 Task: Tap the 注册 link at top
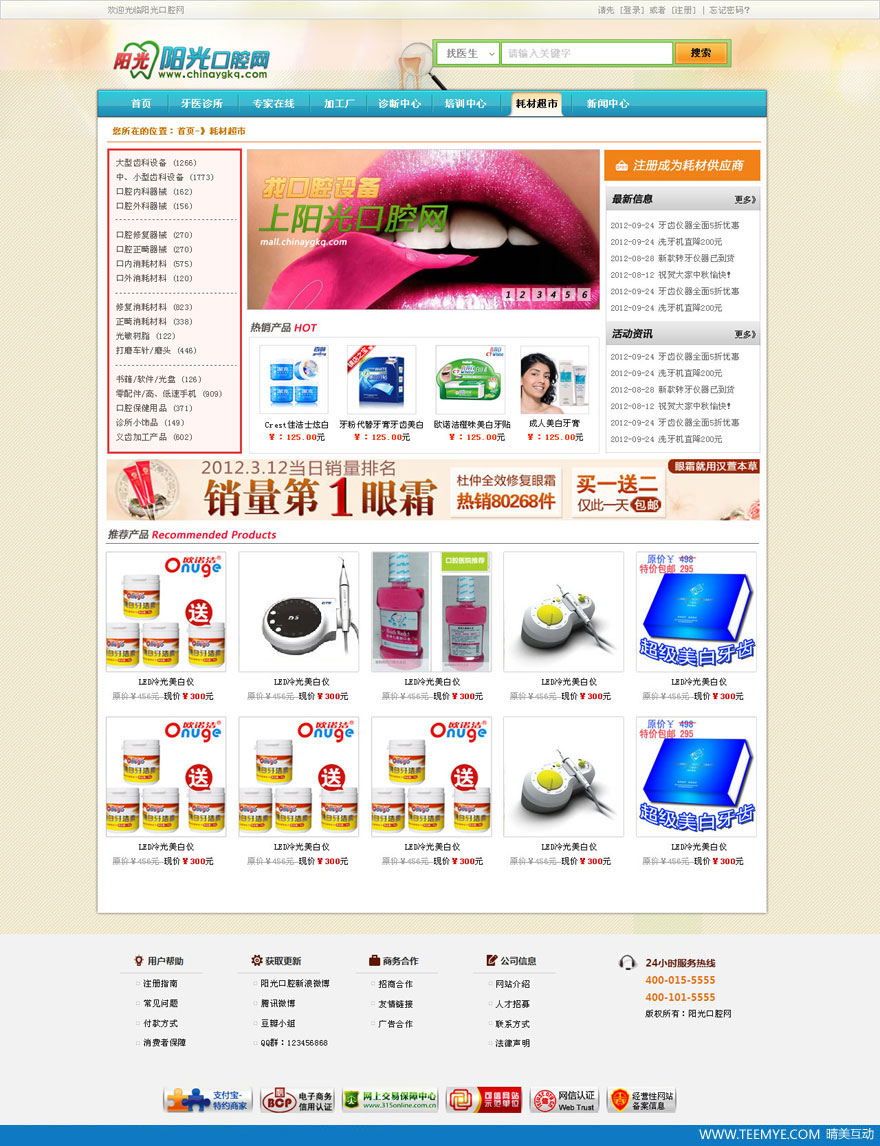tap(684, 10)
